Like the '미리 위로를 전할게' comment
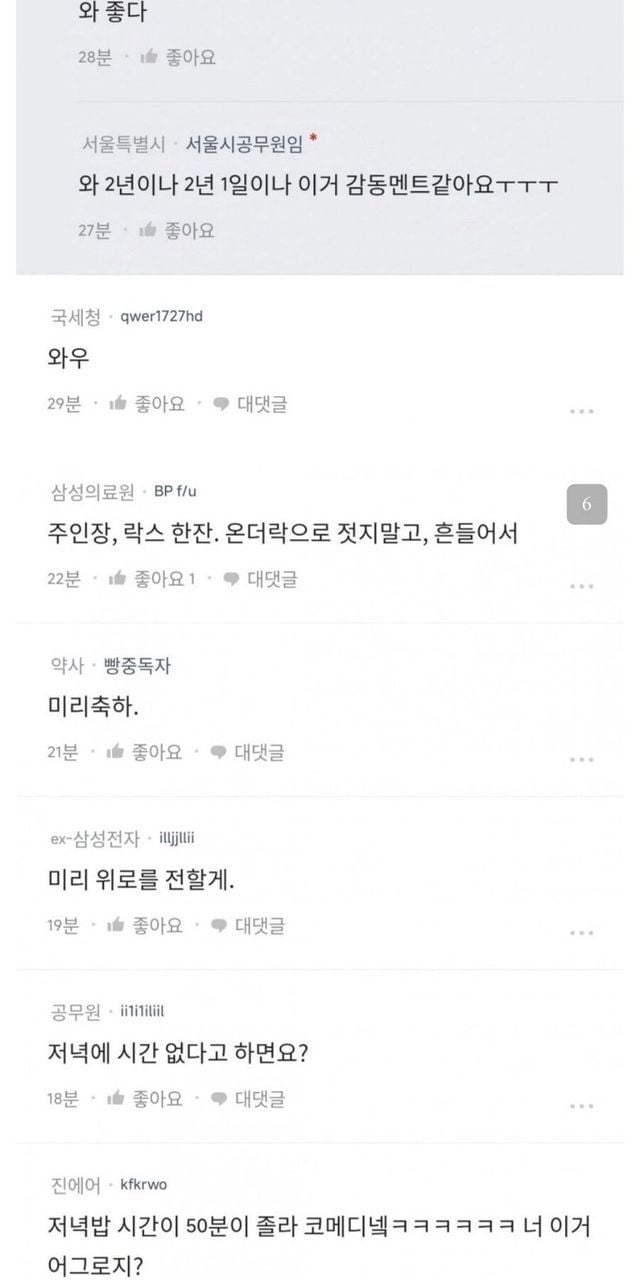This screenshot has height=1280, width=640. coord(146,925)
